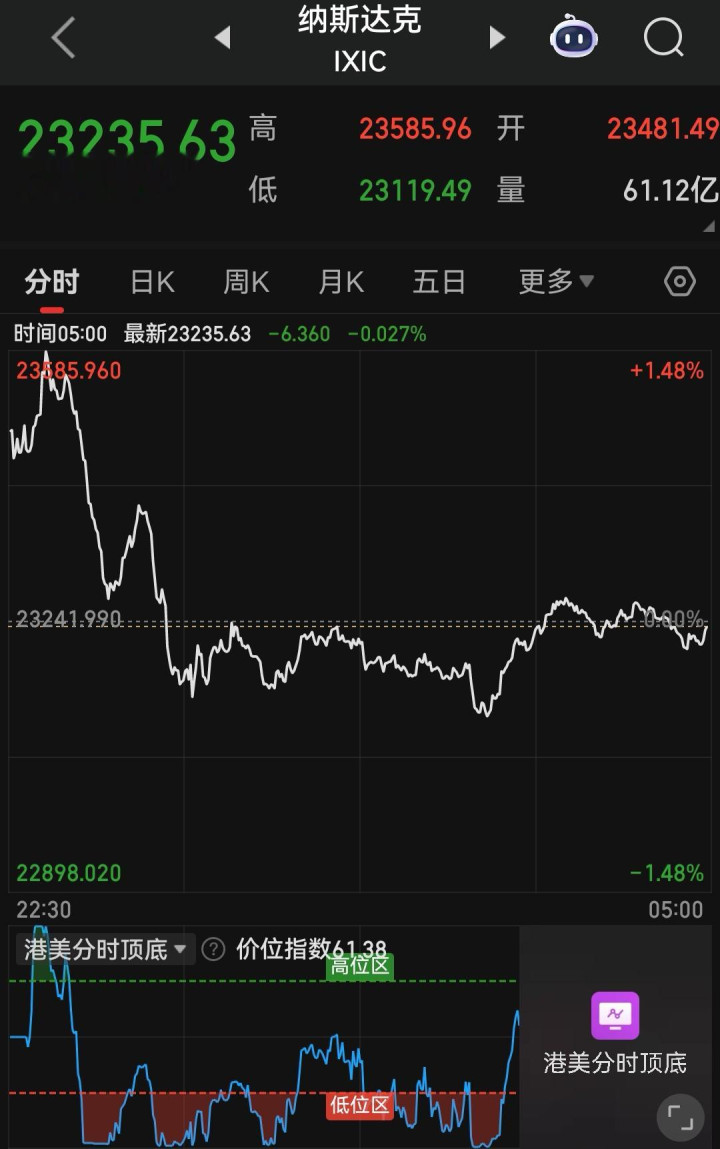This screenshot has width=720, height=1149.
Task: Open the robot AI assistant
Action: (x=574, y=39)
